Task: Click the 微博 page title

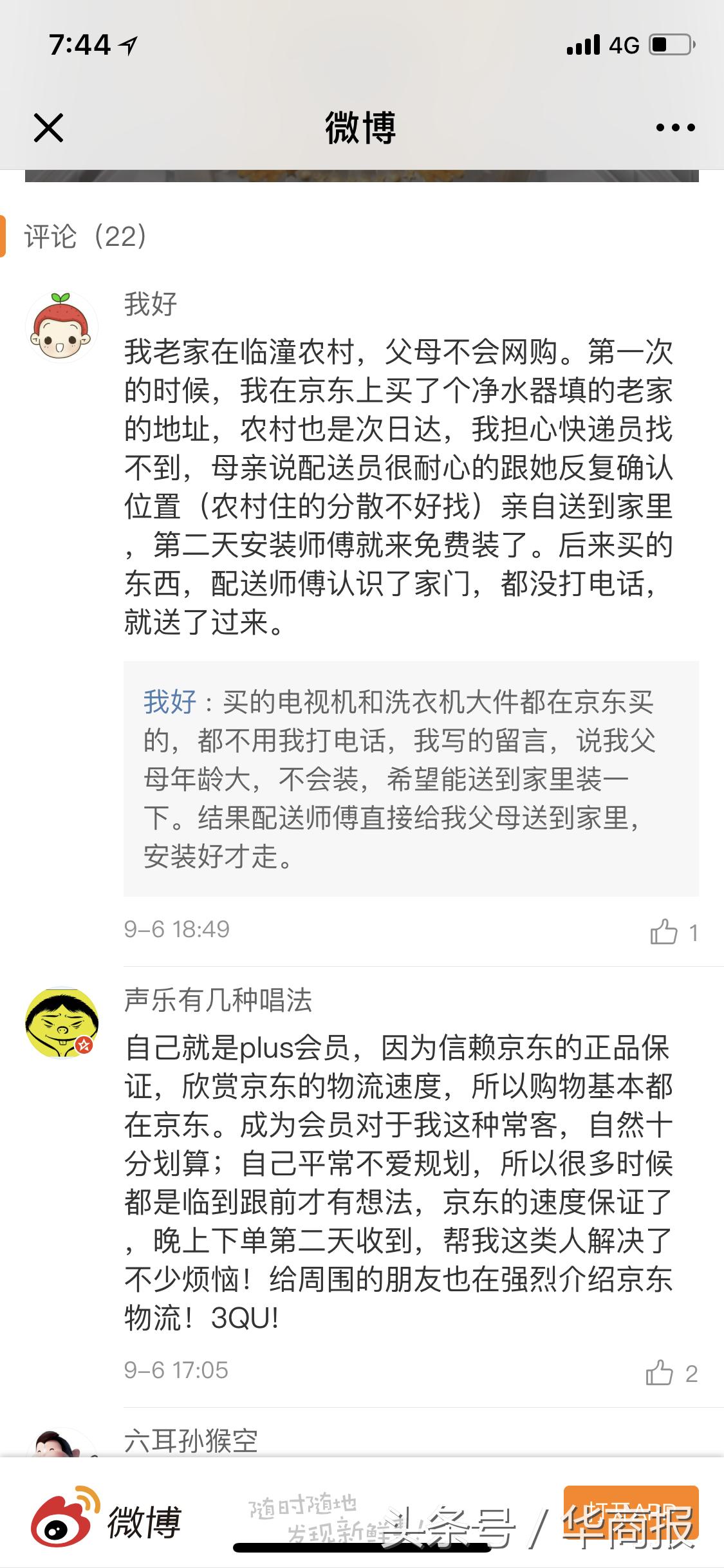Action: tap(362, 127)
